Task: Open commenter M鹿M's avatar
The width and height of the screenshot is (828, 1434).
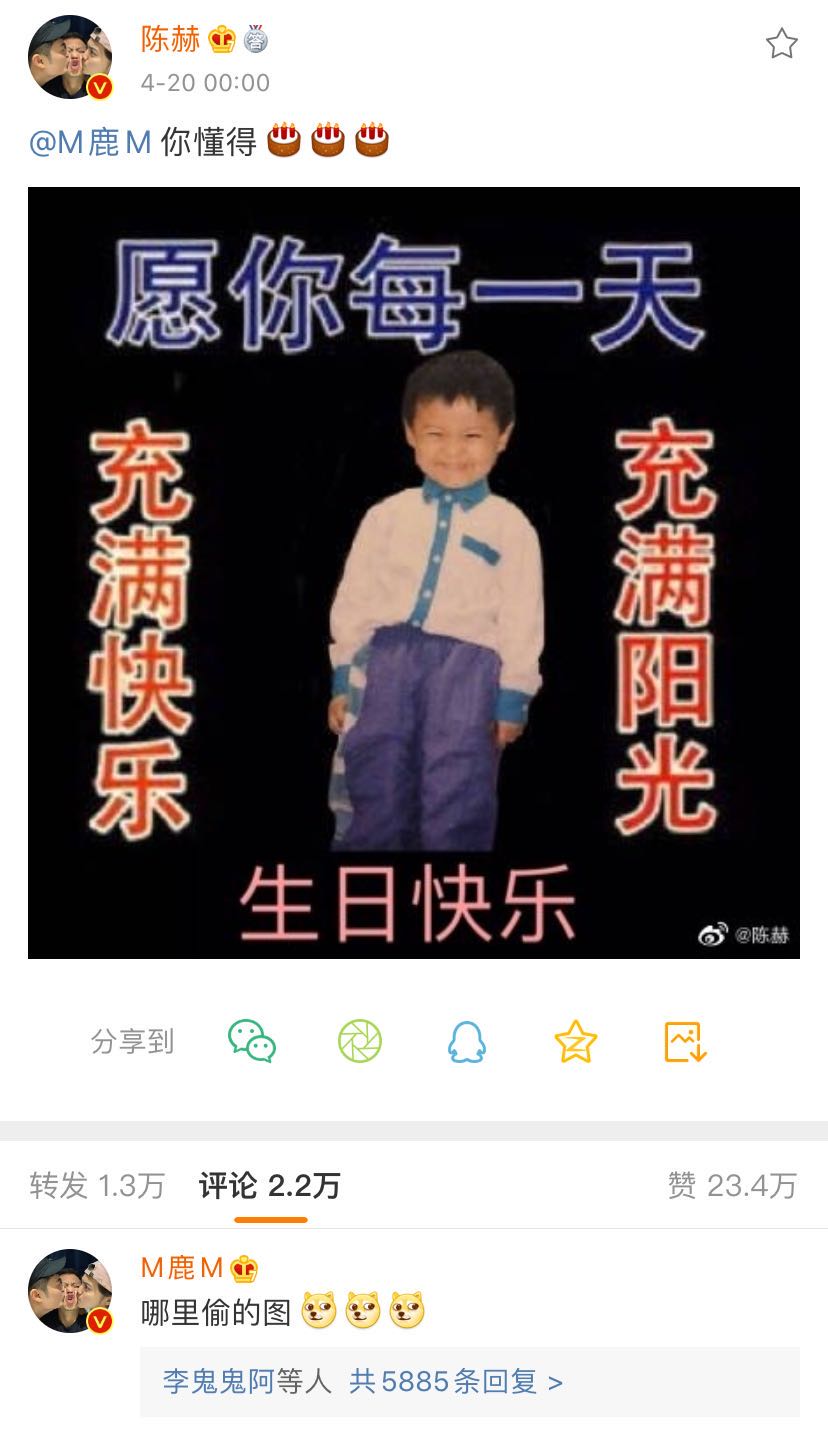Action: click(x=70, y=1291)
